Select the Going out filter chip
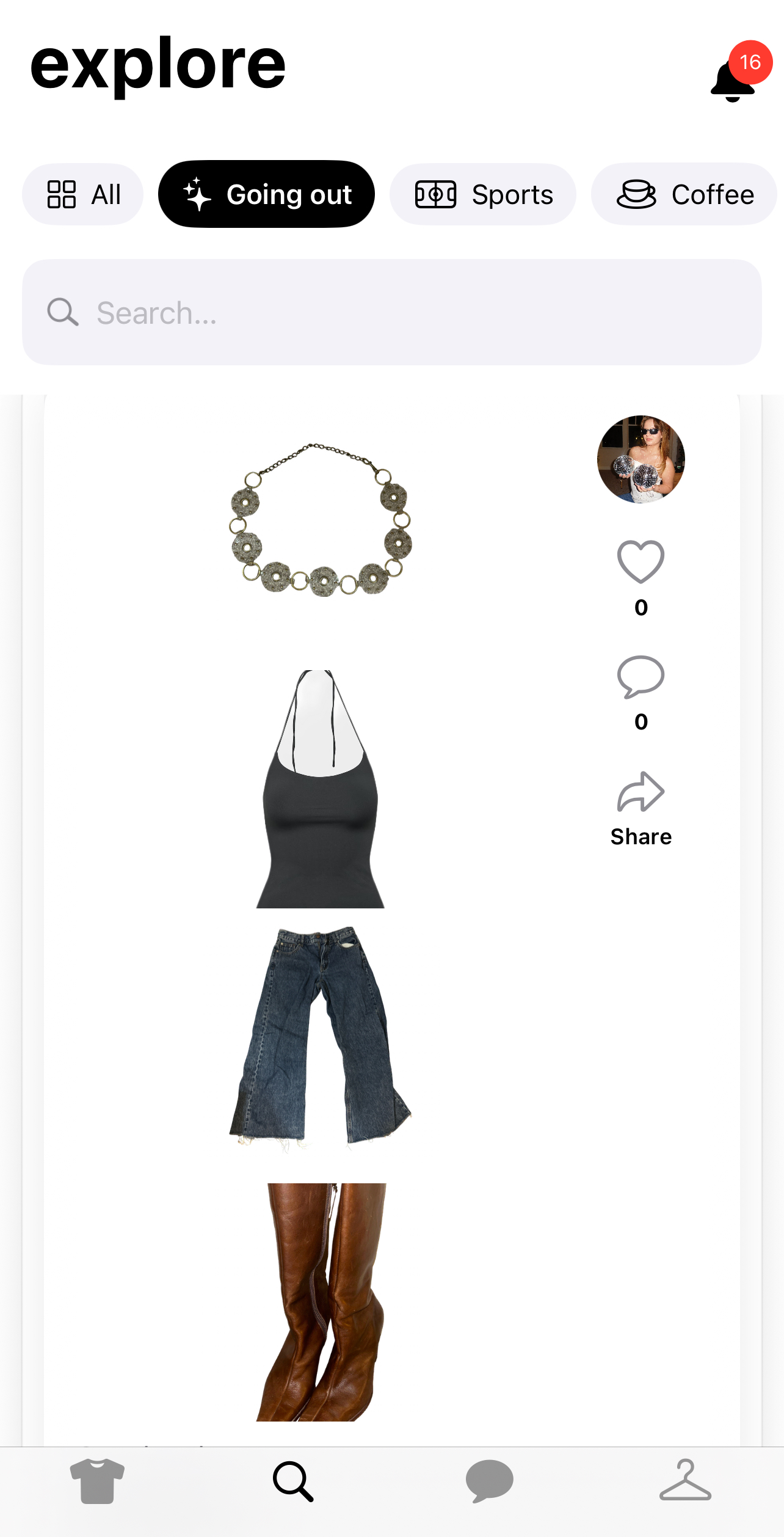 click(266, 194)
